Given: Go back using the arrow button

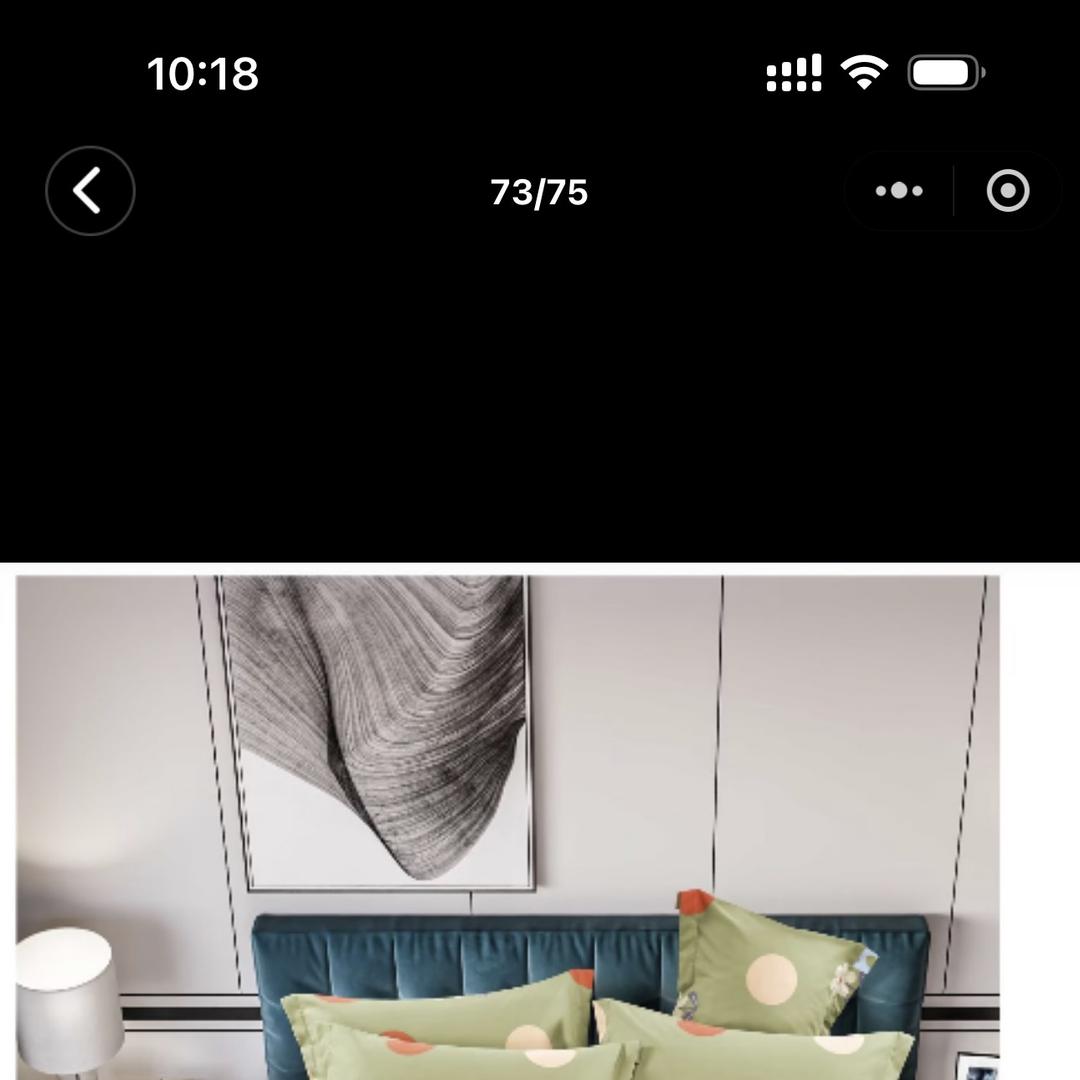Looking at the screenshot, I should (90, 191).
